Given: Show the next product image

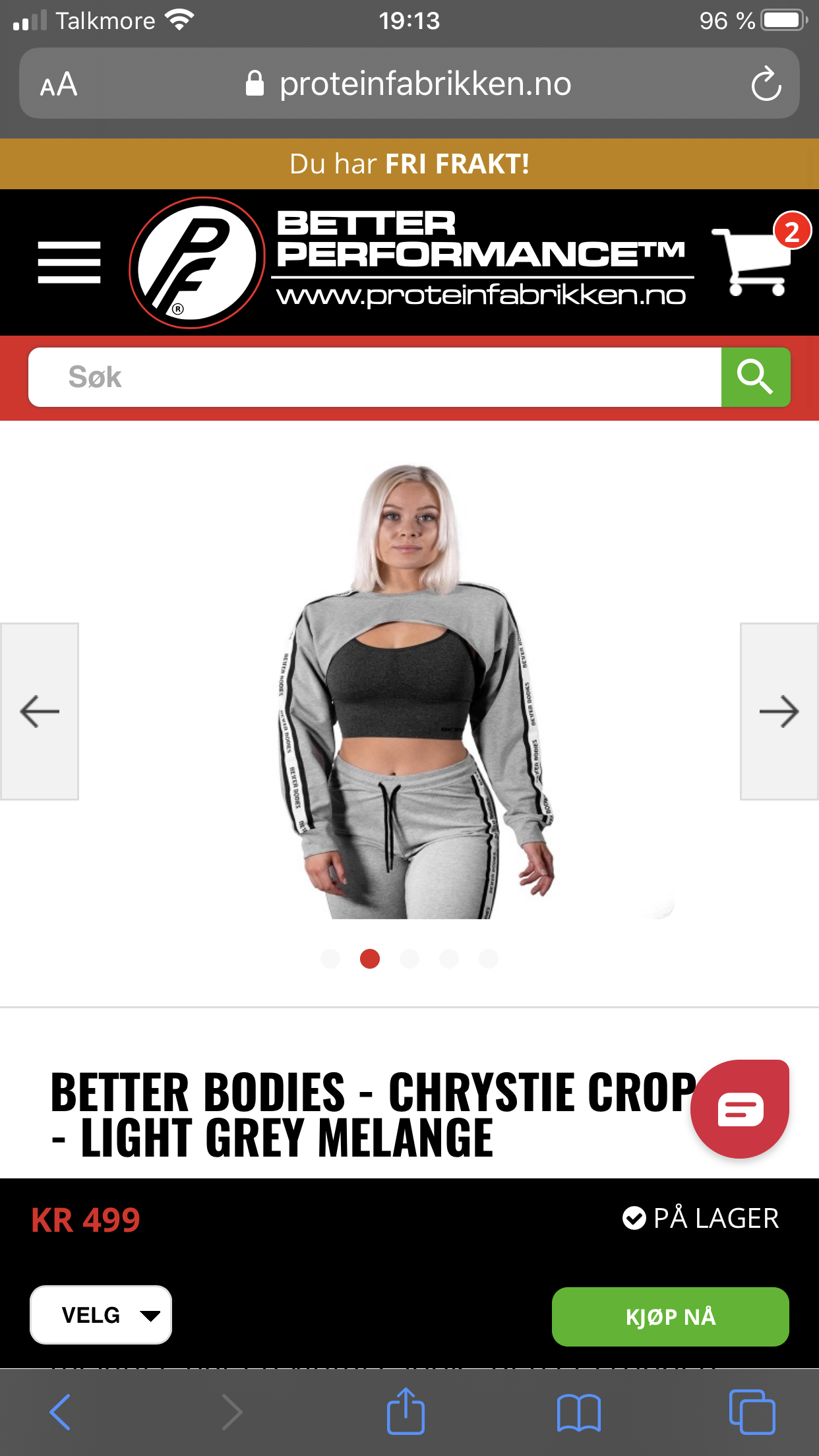Looking at the screenshot, I should (x=779, y=711).
